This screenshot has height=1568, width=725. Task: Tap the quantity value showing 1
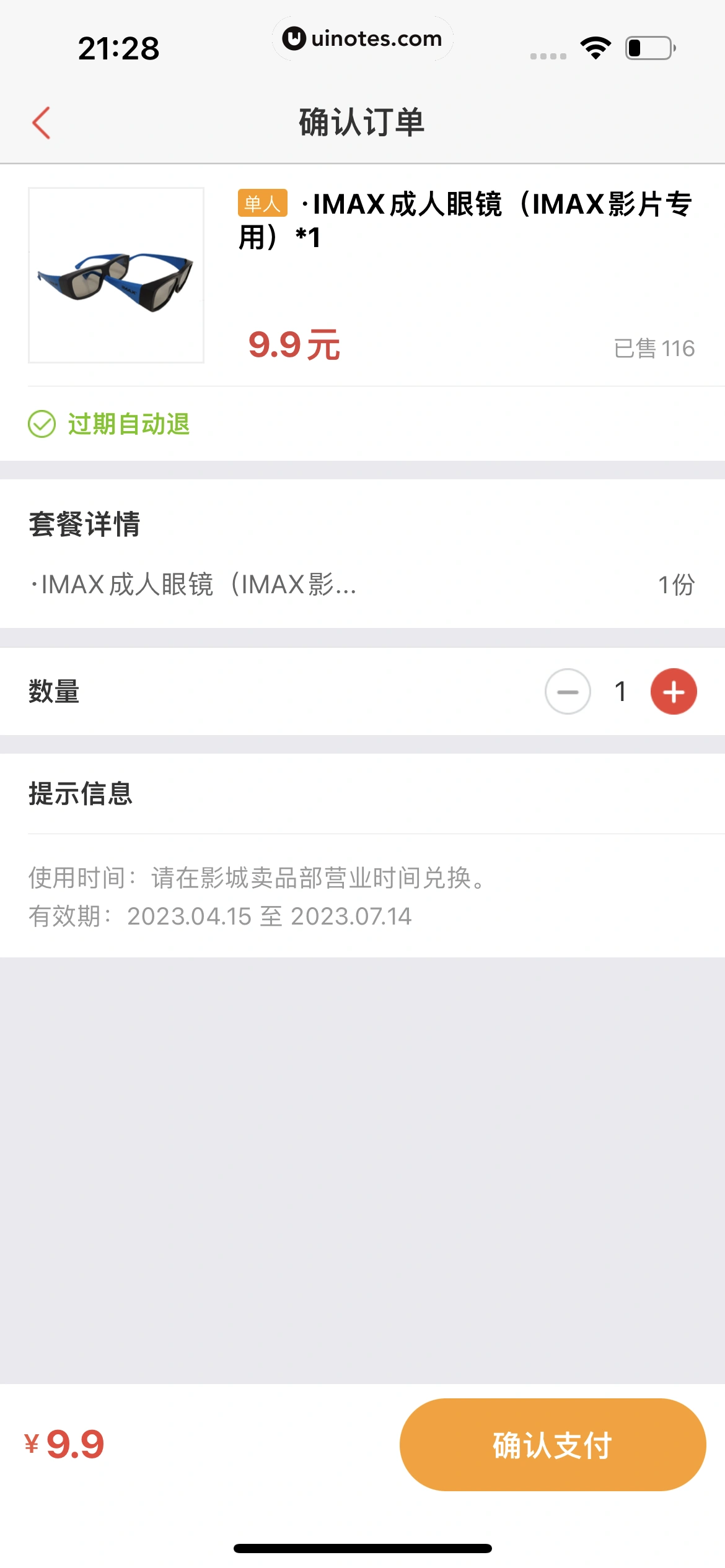tap(620, 691)
